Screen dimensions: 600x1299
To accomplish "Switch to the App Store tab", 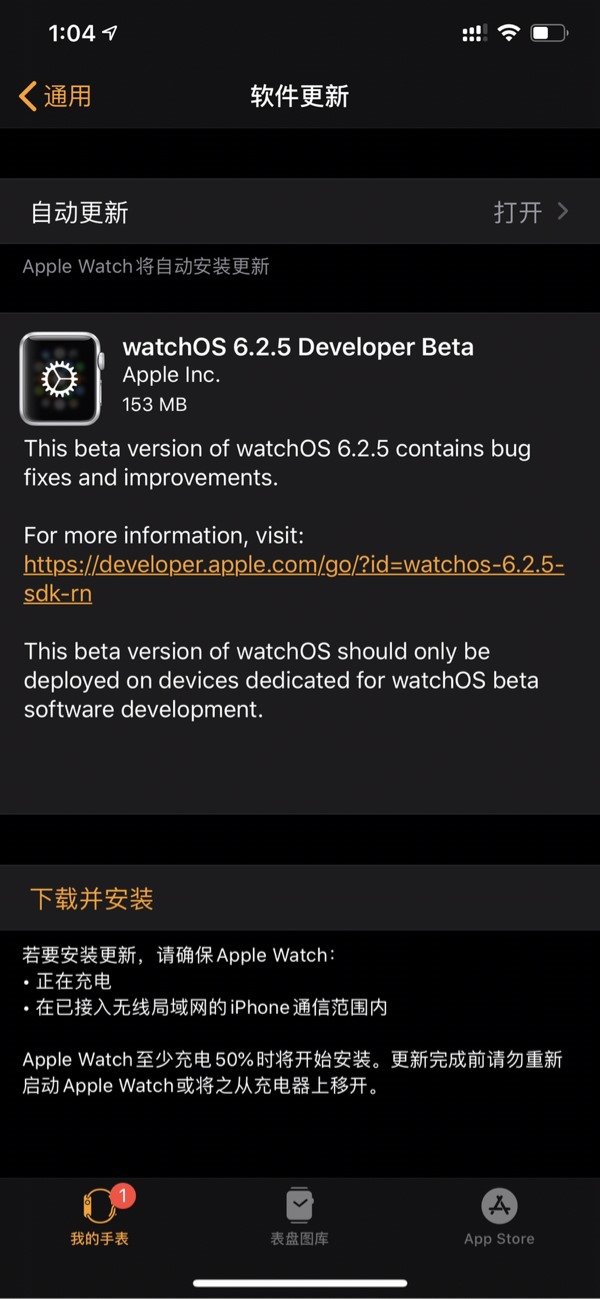I will click(x=499, y=1216).
